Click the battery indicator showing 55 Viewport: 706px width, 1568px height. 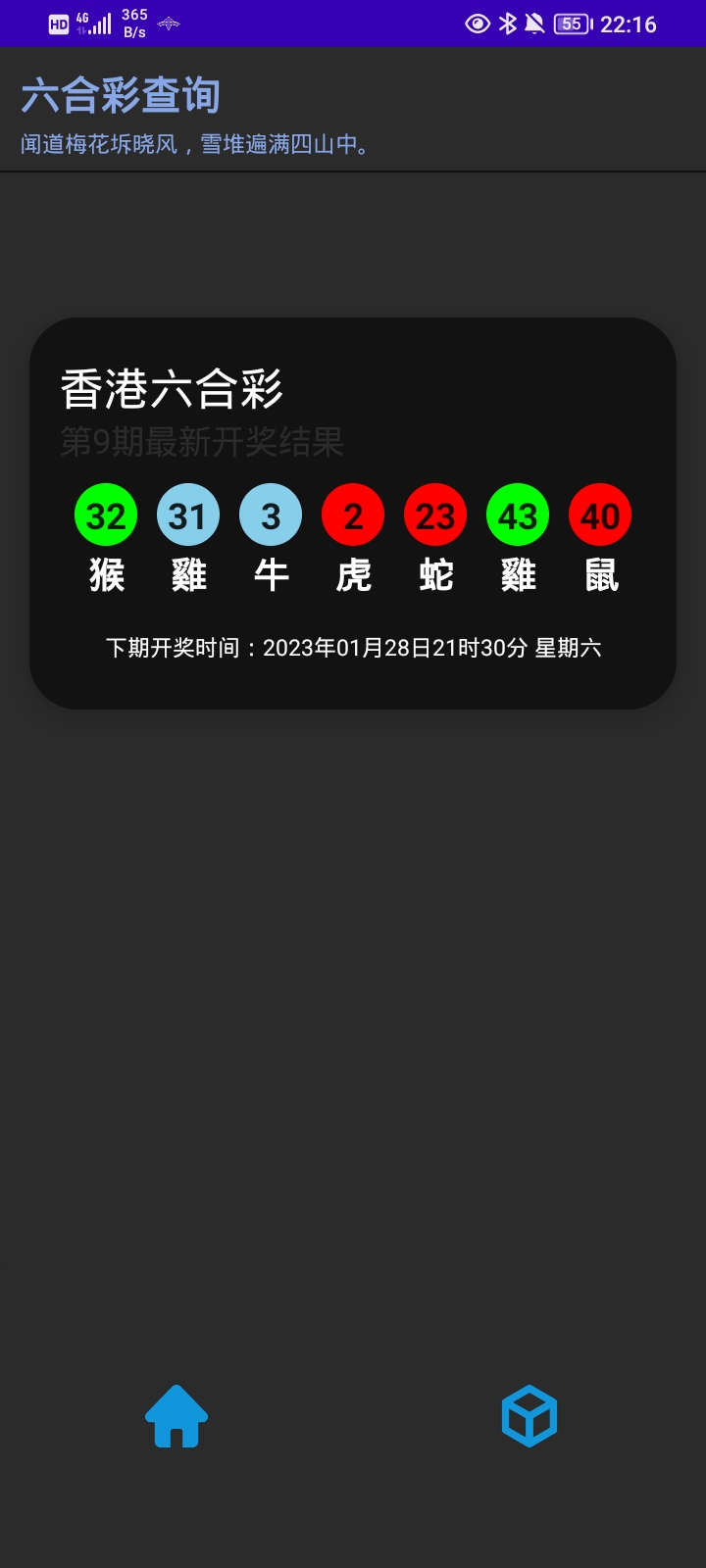coord(574,24)
